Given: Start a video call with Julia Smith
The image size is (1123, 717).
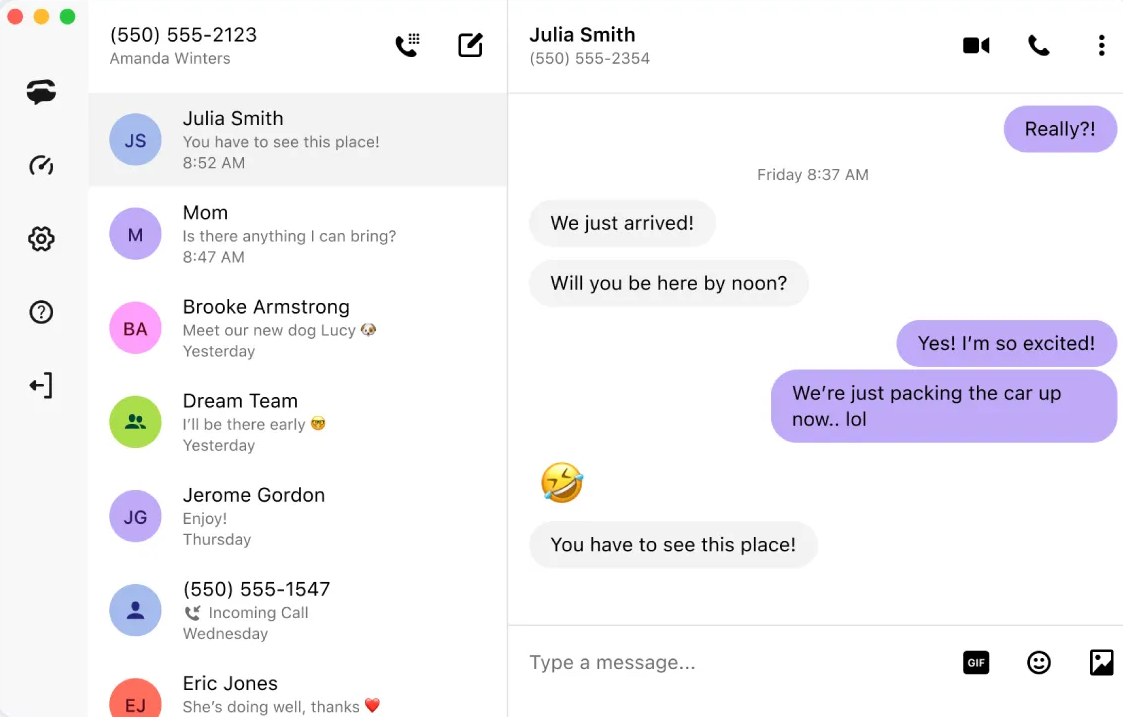Looking at the screenshot, I should tap(976, 46).
